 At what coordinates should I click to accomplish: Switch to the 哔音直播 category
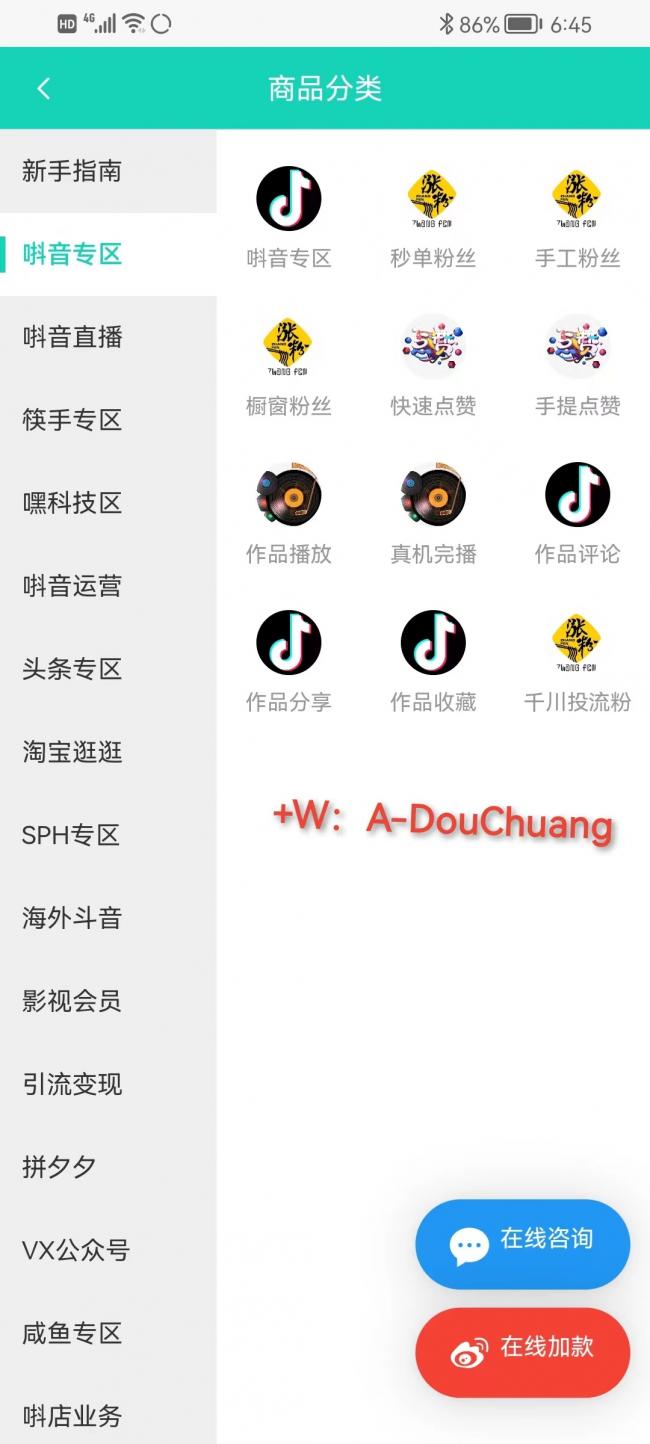(x=108, y=337)
